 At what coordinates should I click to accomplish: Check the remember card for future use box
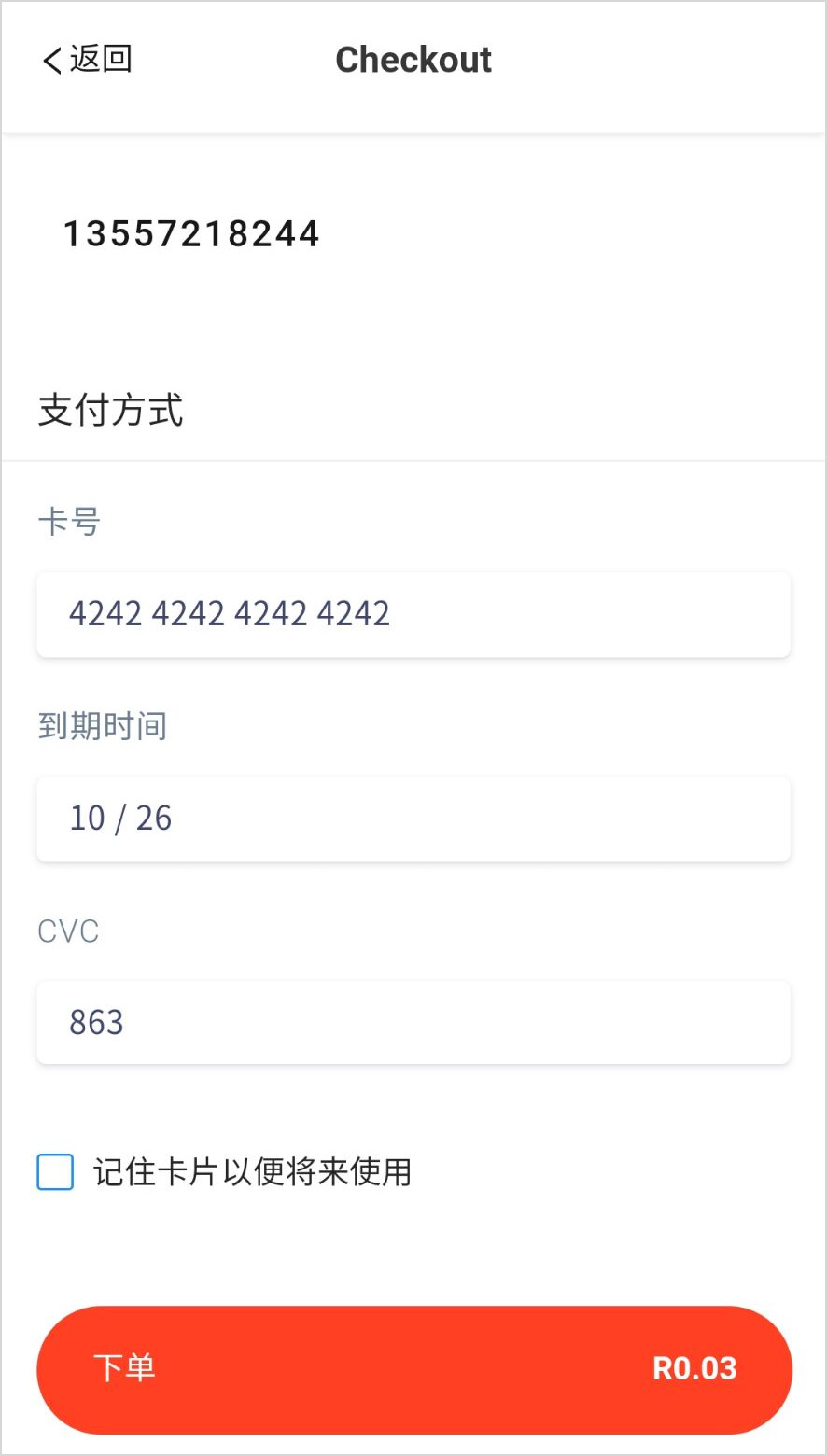(x=55, y=1171)
